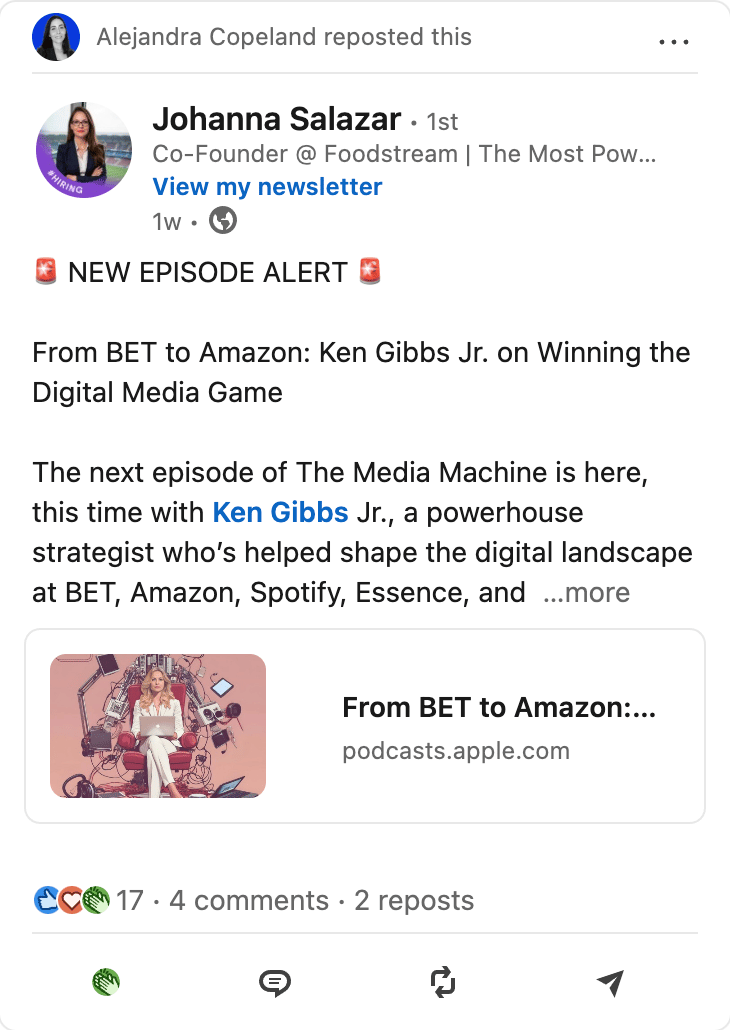
Task: Send the post via message
Action: (610, 983)
